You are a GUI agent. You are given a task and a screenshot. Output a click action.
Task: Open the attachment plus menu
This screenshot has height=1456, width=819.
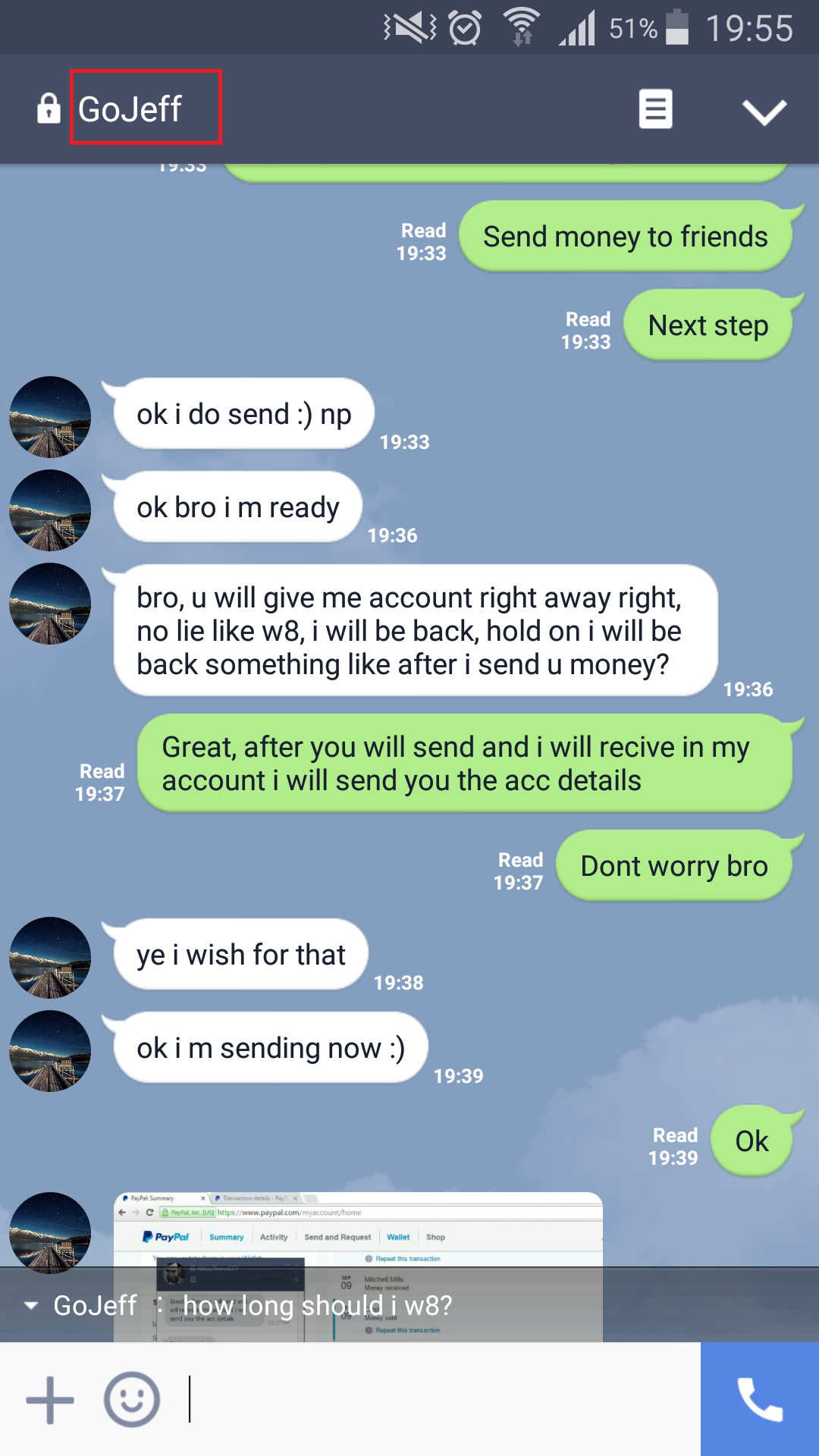(50, 1399)
